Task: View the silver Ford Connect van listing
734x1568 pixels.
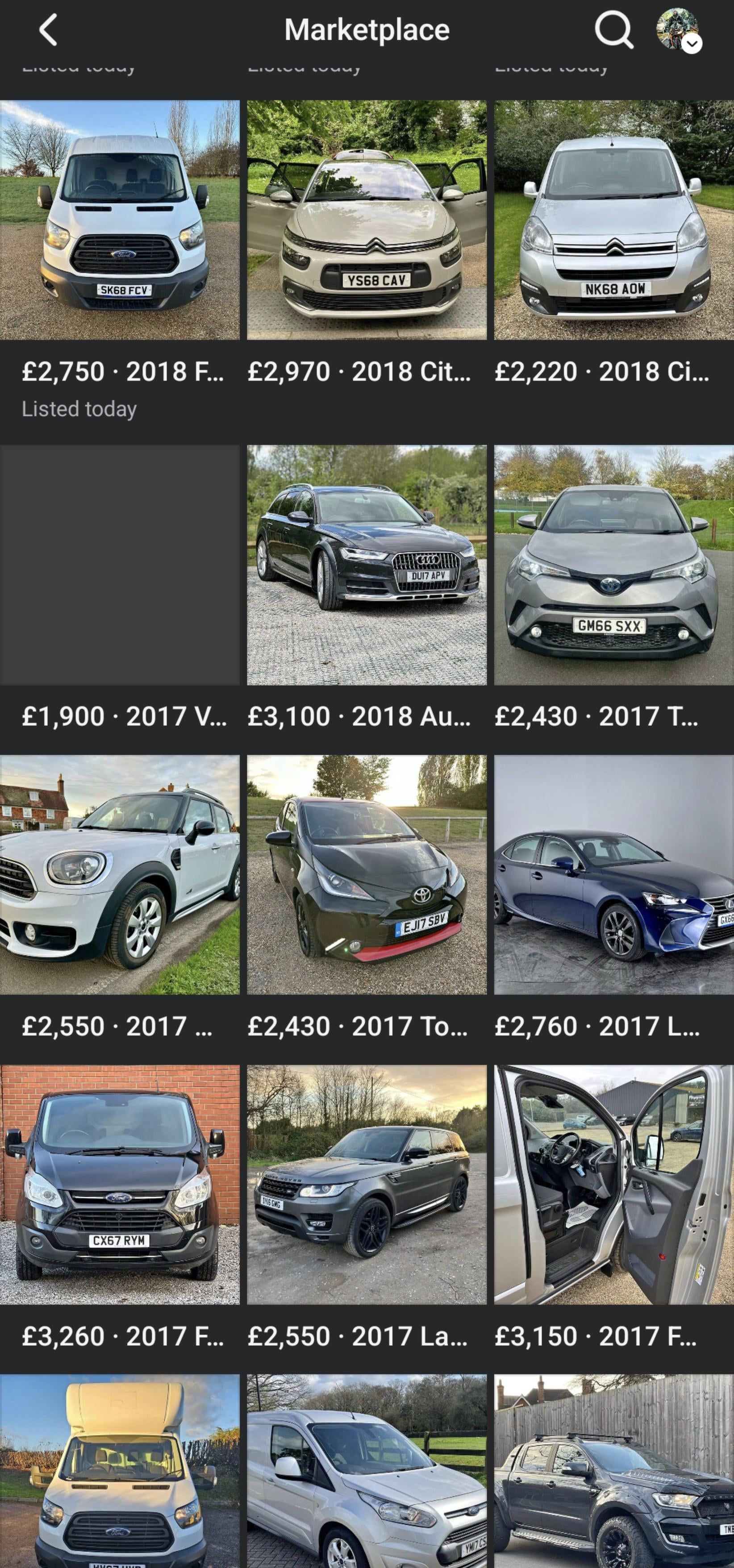Action: (367, 1472)
